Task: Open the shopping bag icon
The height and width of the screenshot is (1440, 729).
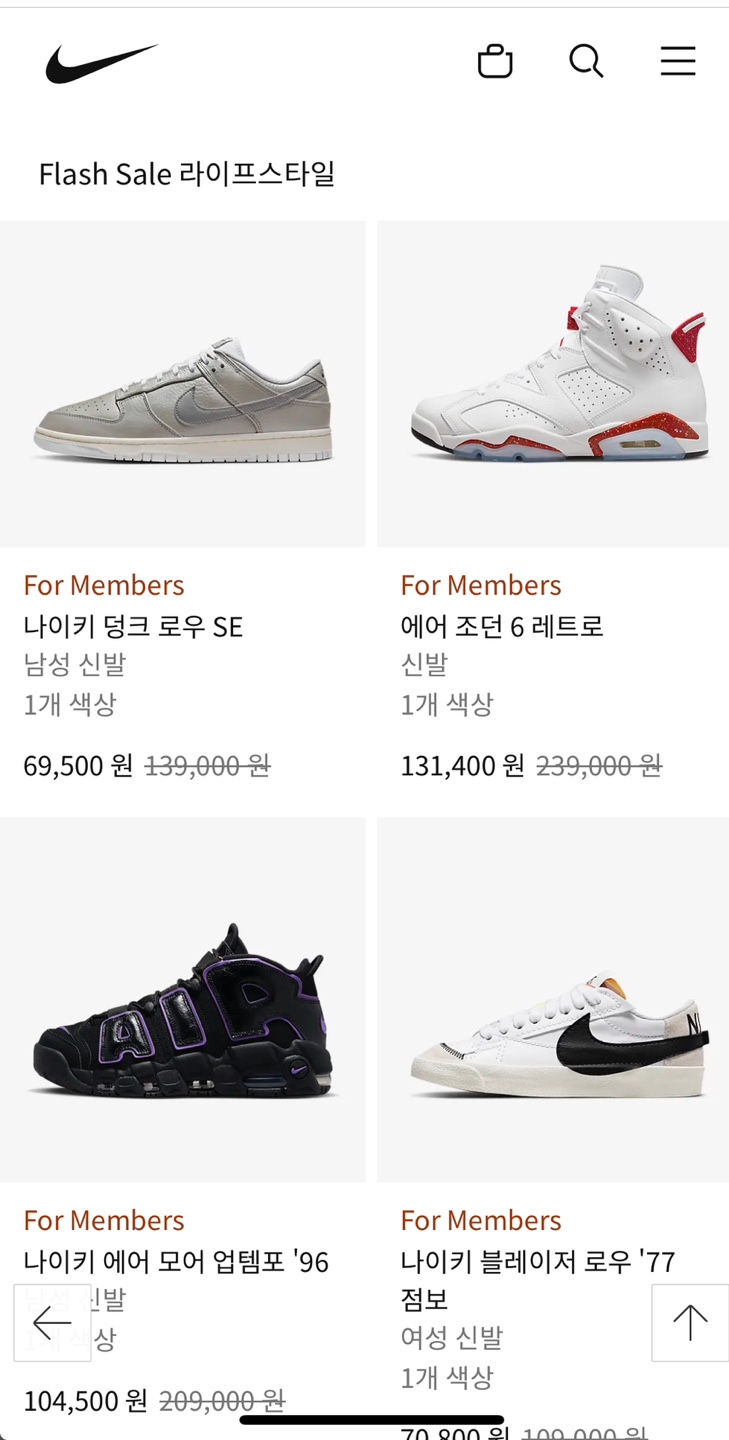Action: (x=495, y=62)
